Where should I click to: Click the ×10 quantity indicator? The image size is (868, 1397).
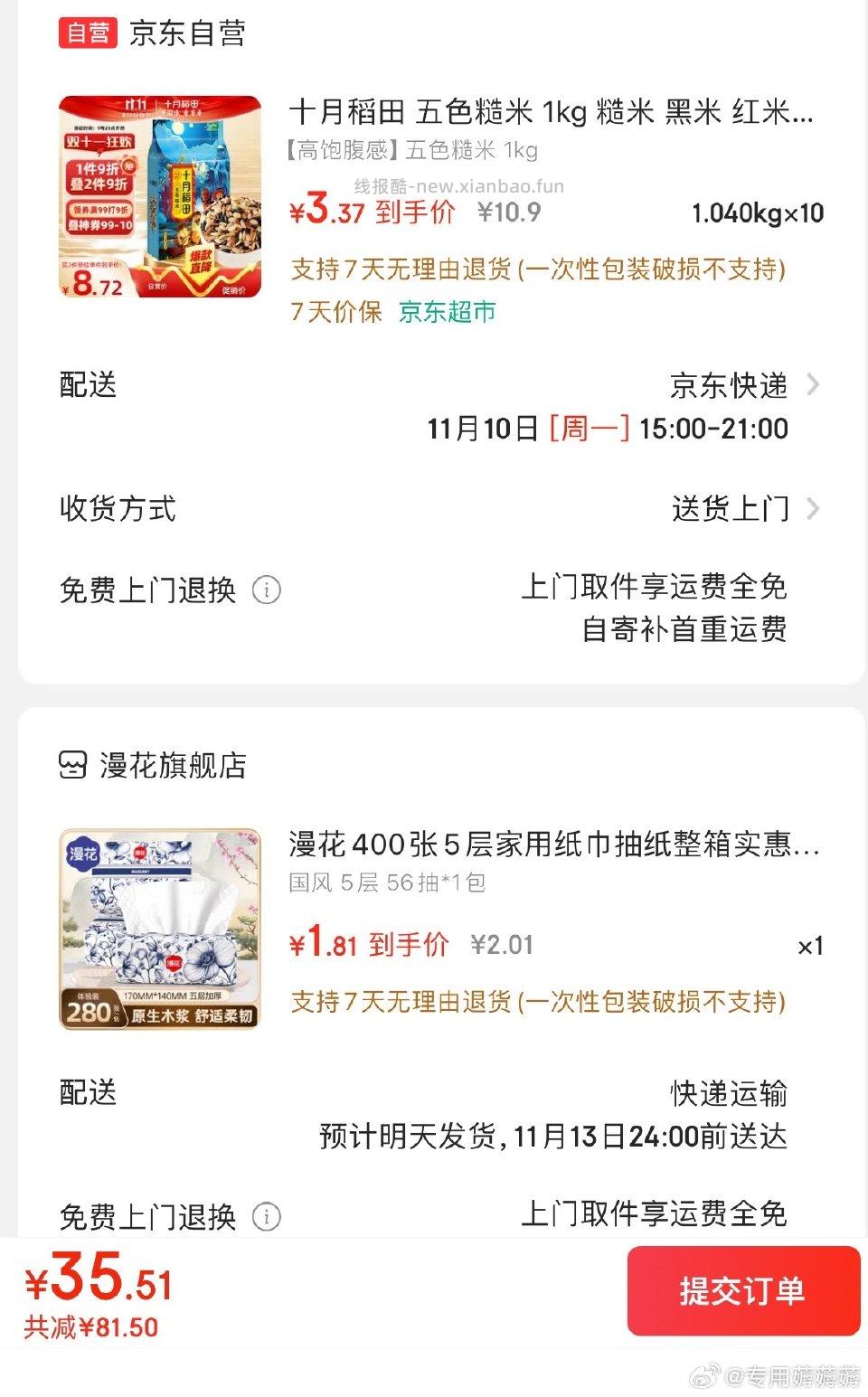pyautogui.click(x=805, y=215)
